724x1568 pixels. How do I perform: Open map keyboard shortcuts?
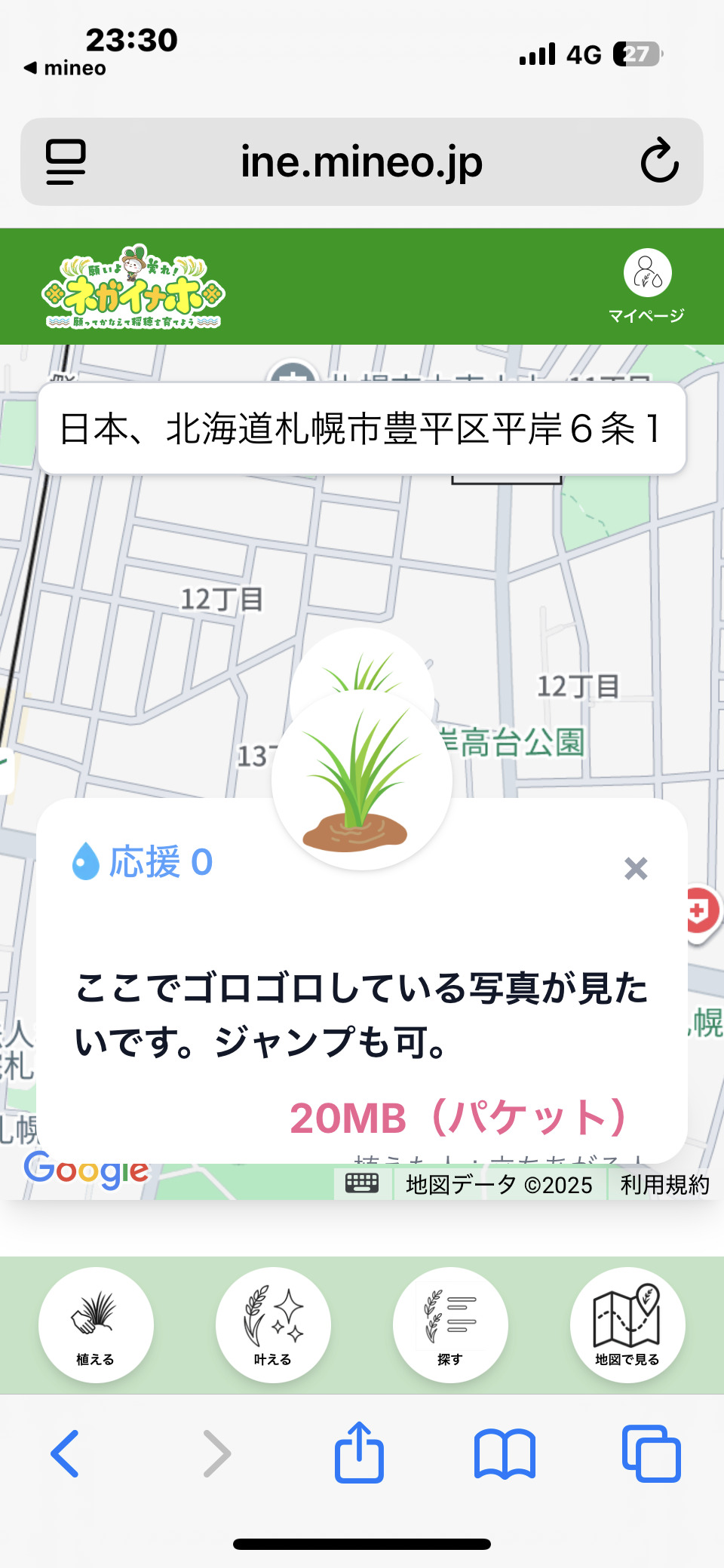tap(362, 1183)
